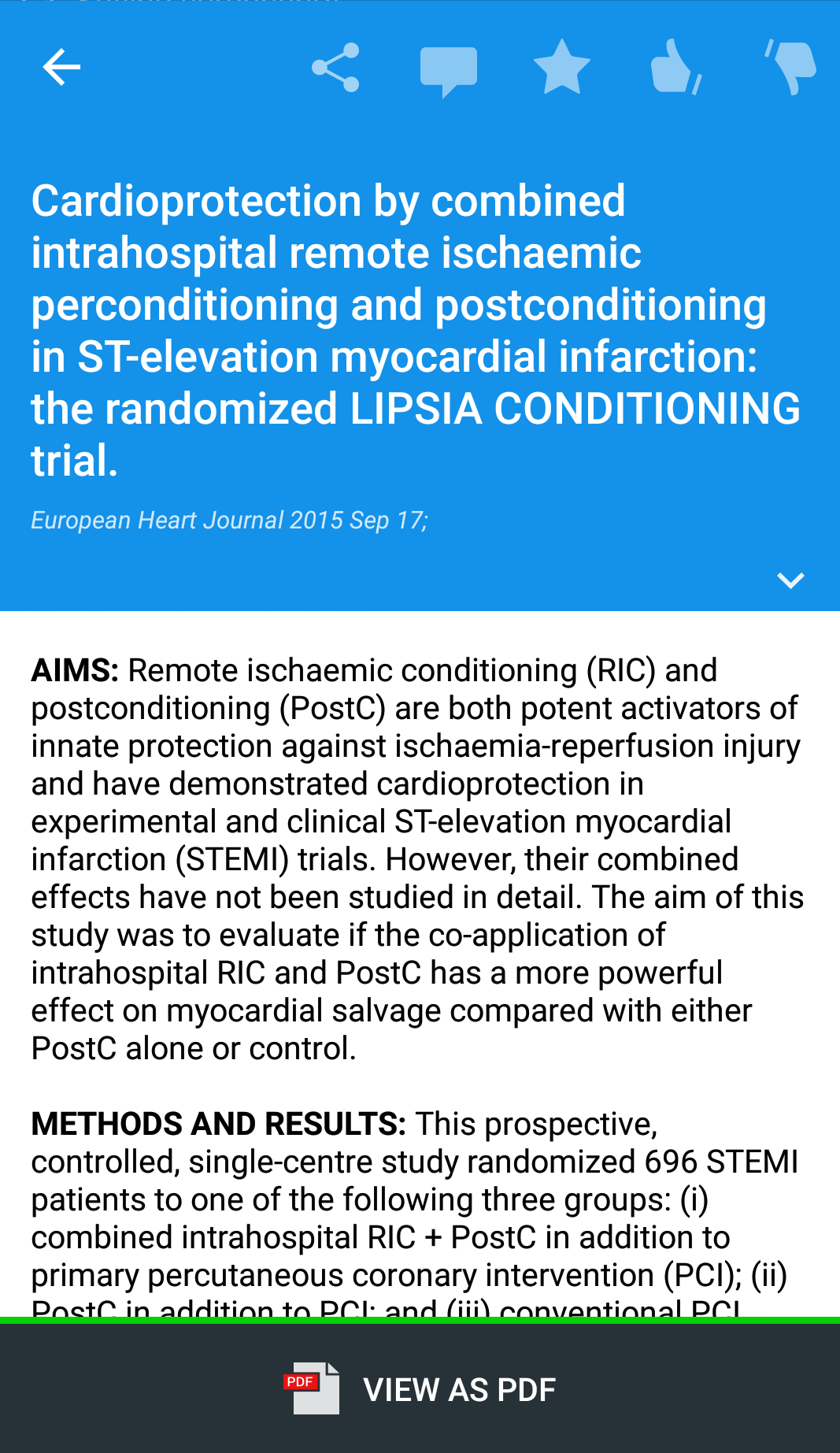
Task: Go back using the arrow
Action: pyautogui.click(x=61, y=67)
